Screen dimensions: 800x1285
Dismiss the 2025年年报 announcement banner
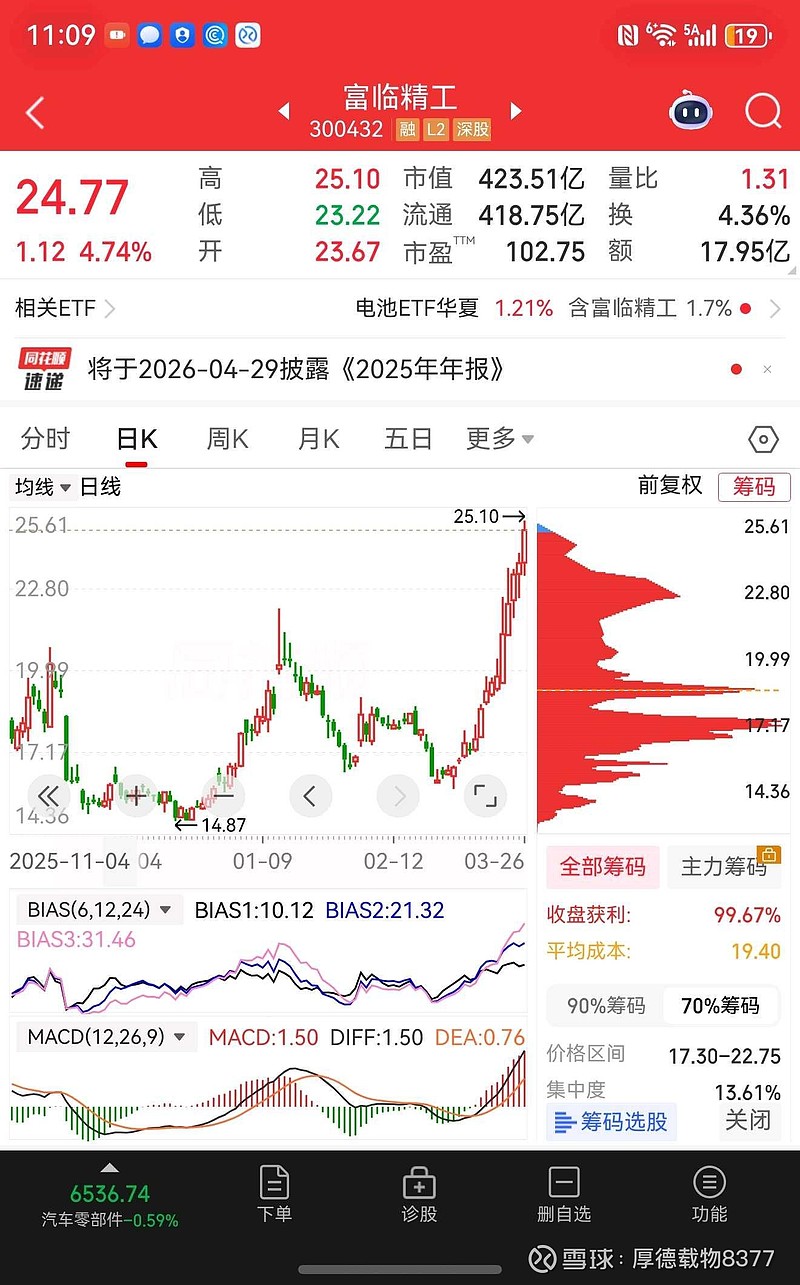tap(767, 369)
